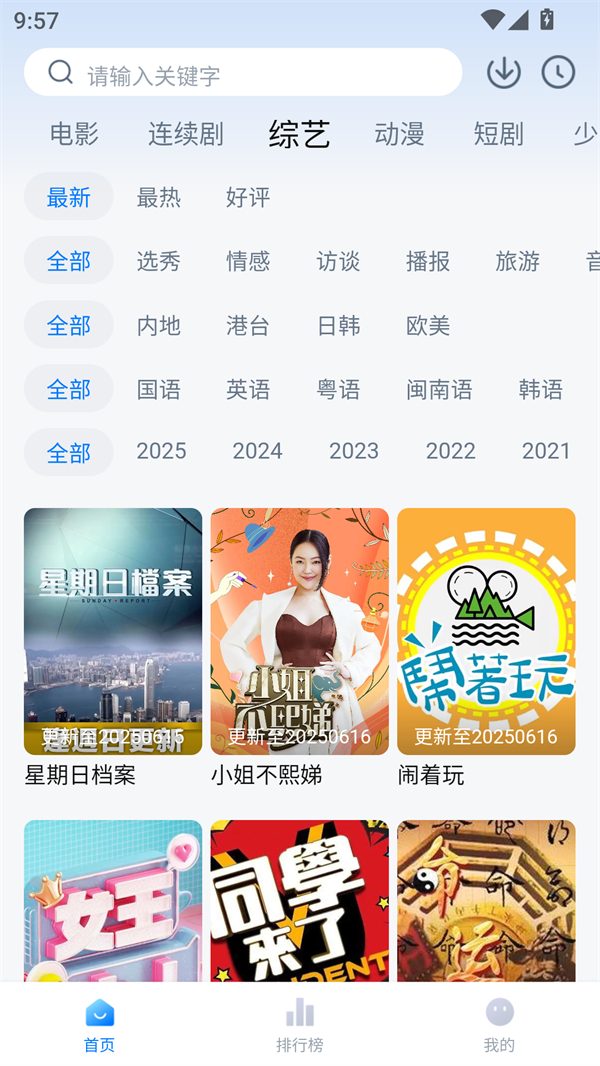Image resolution: width=600 pixels, height=1066 pixels.
Task: Switch to the 动漫 tab
Action: (x=400, y=134)
